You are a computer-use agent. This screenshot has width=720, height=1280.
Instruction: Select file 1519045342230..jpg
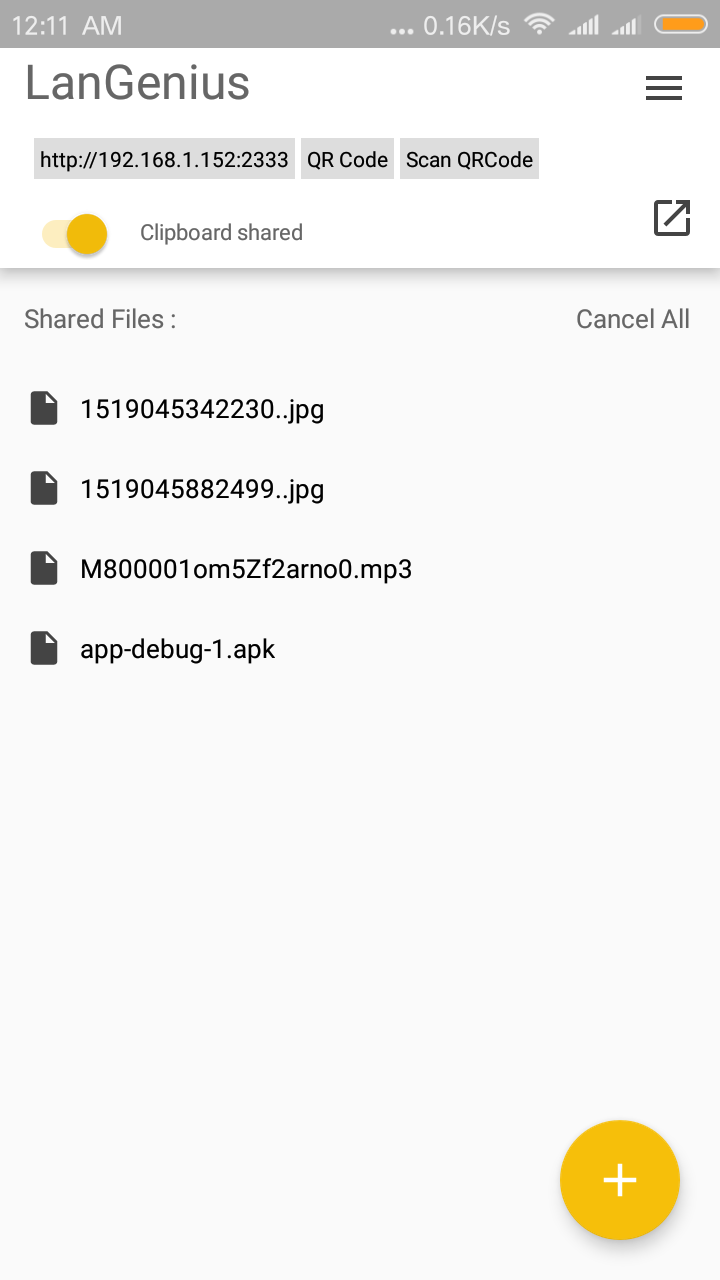[x=202, y=409]
